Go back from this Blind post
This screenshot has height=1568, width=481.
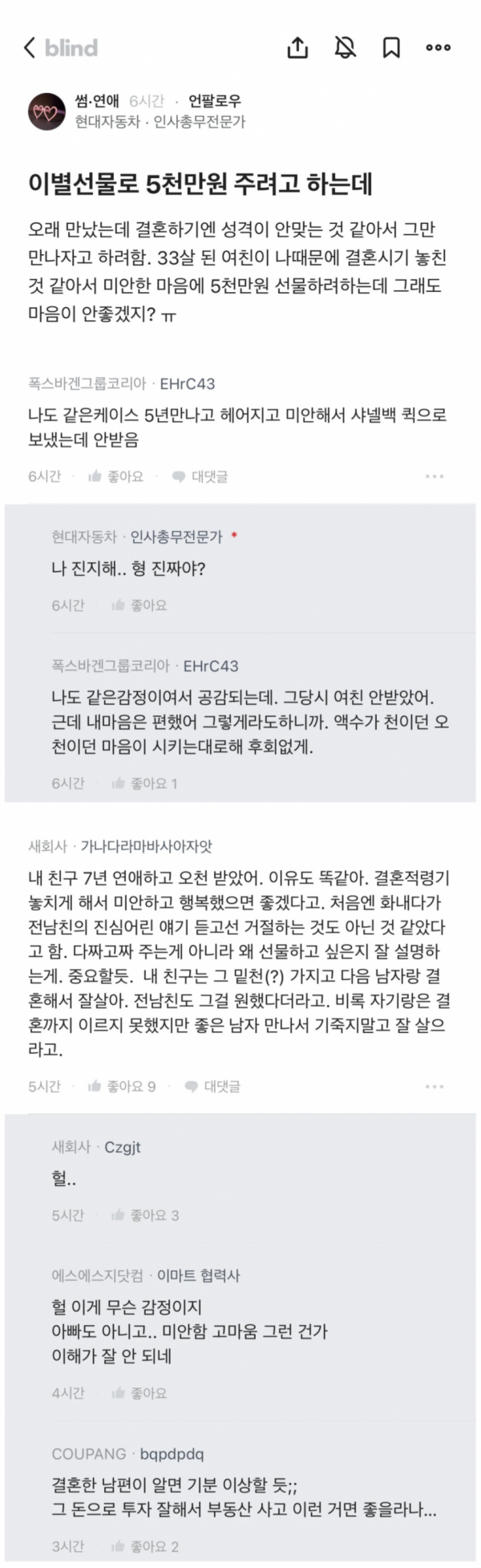click(30, 48)
